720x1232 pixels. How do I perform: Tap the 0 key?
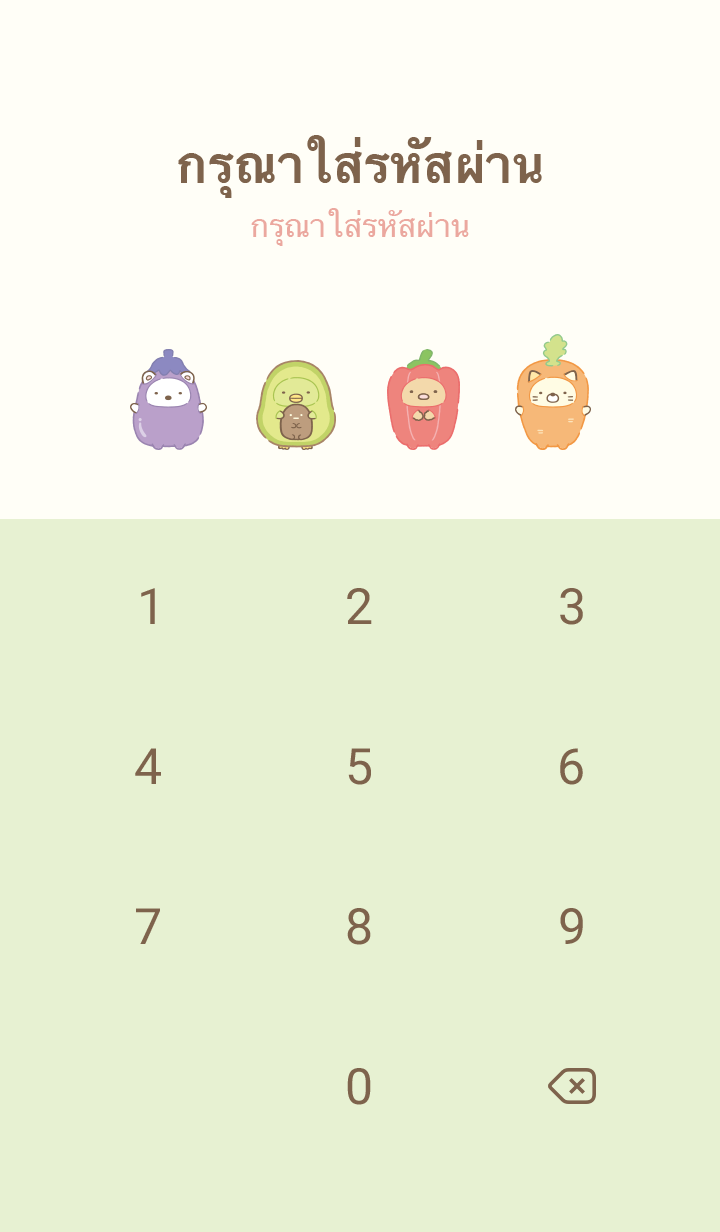[x=359, y=1087]
